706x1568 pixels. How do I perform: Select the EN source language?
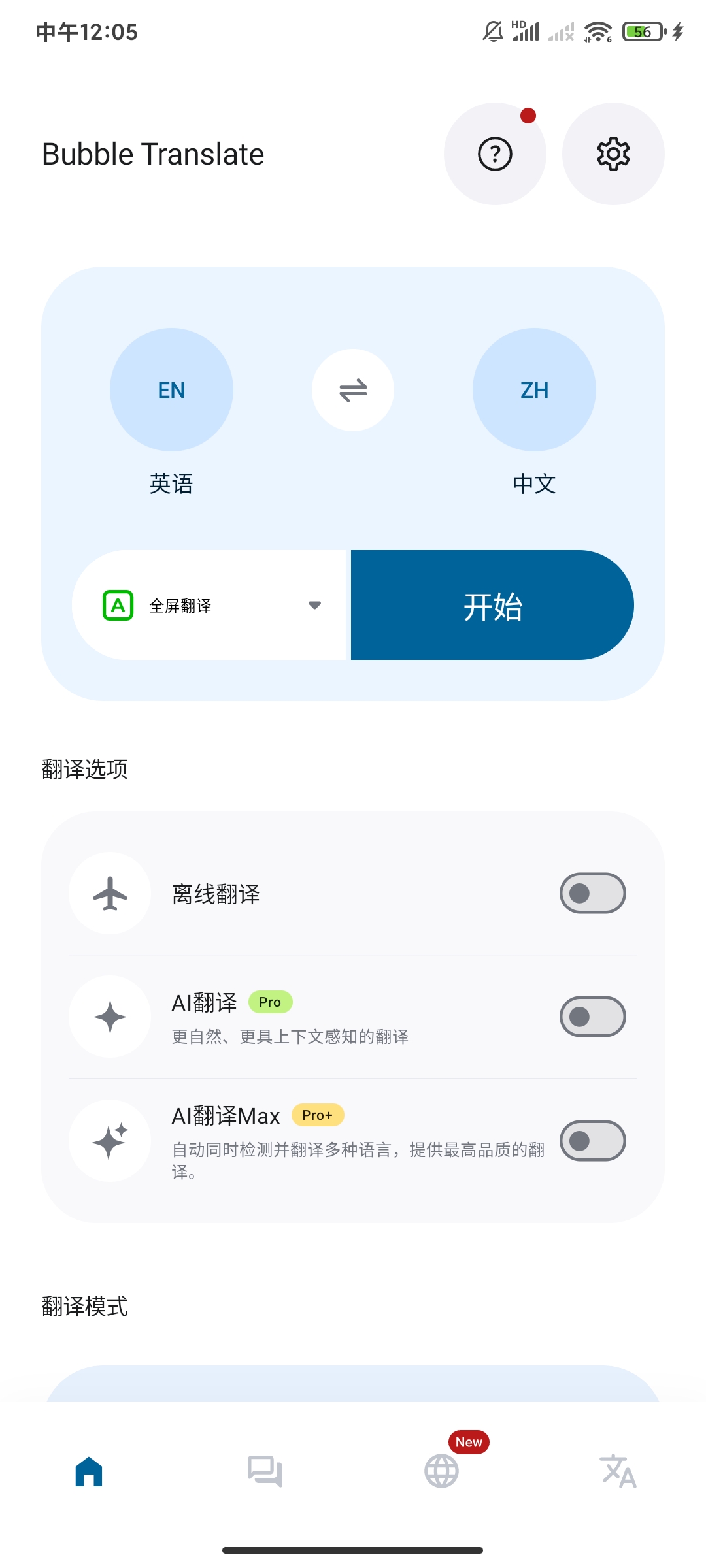point(171,389)
